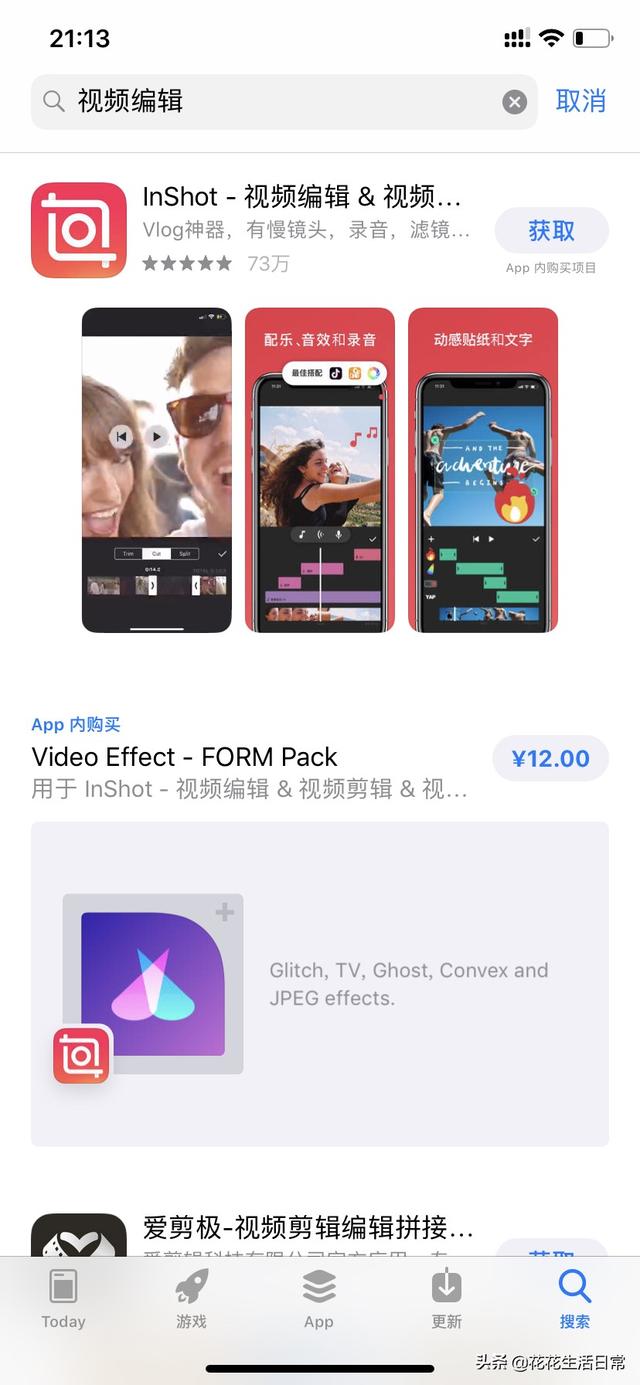Image resolution: width=640 pixels, height=1385 pixels.
Task: Switch to the App tab
Action: (x=319, y=1300)
